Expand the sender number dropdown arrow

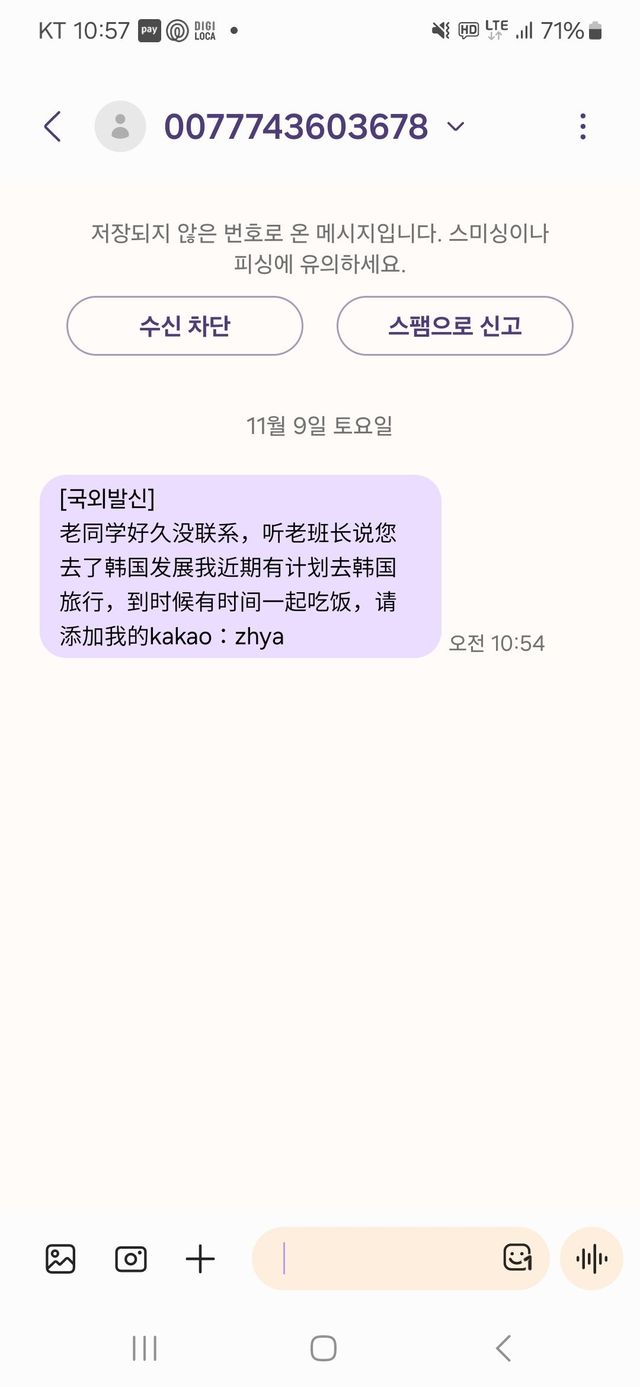click(x=456, y=127)
